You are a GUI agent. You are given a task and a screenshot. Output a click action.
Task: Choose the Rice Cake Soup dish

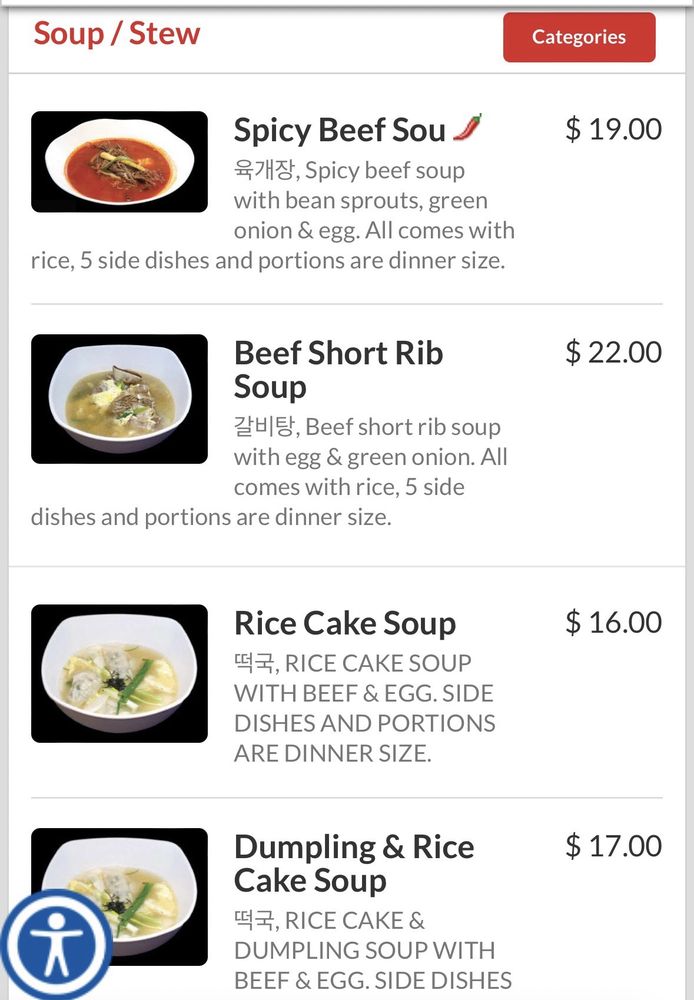click(344, 623)
